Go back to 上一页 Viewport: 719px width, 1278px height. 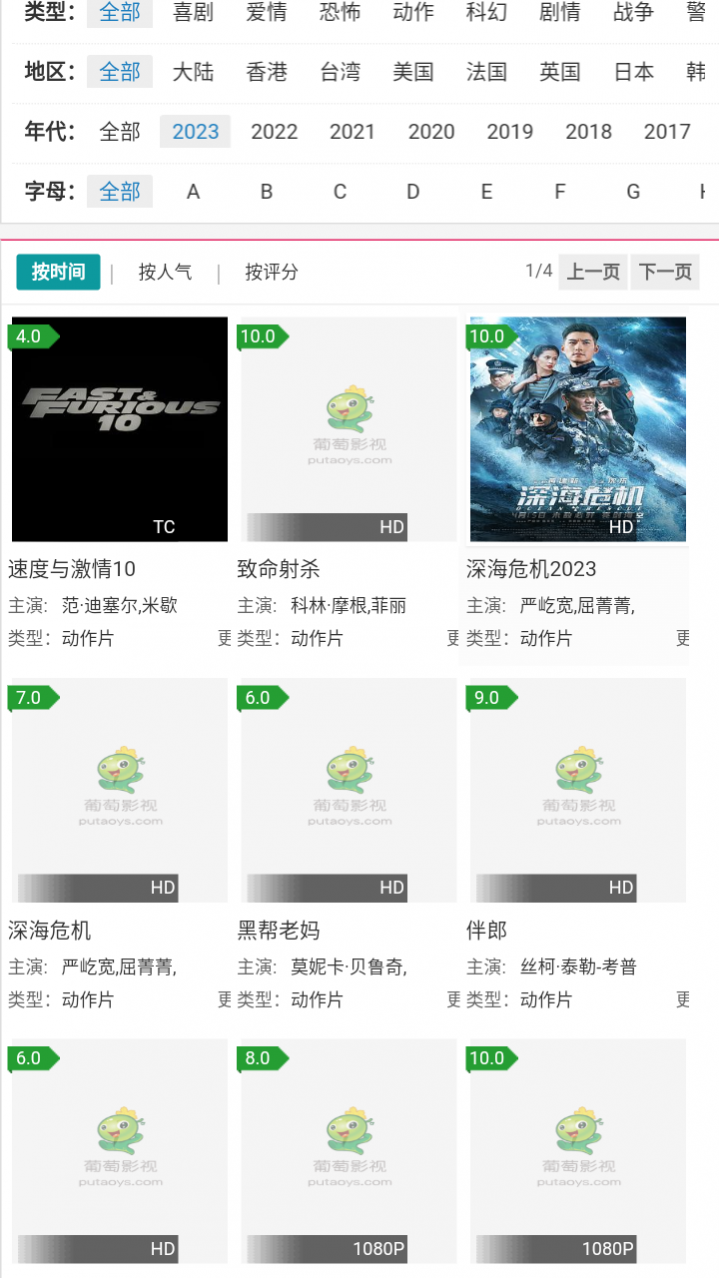[x=593, y=271]
